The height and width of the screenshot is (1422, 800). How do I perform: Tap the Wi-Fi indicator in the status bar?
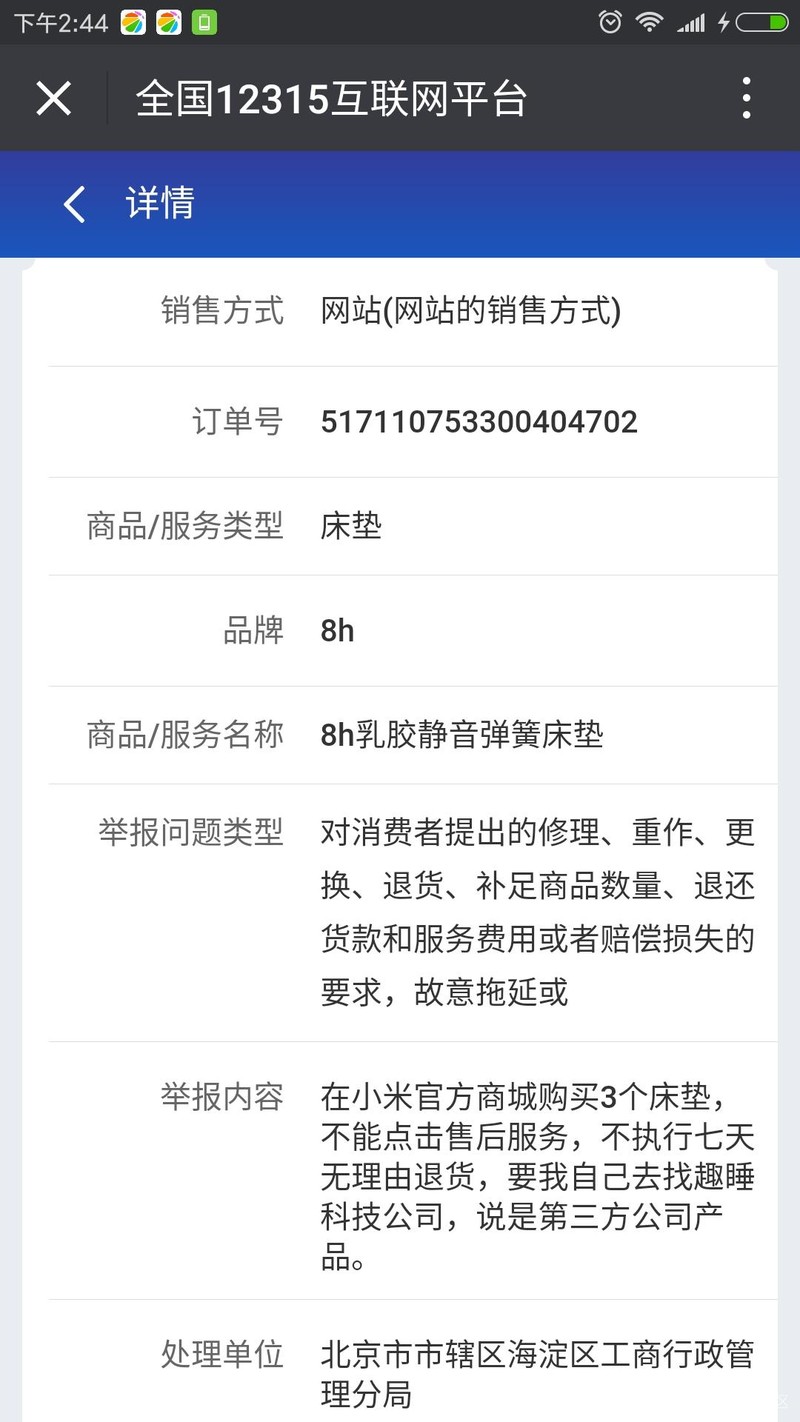pyautogui.click(x=650, y=20)
